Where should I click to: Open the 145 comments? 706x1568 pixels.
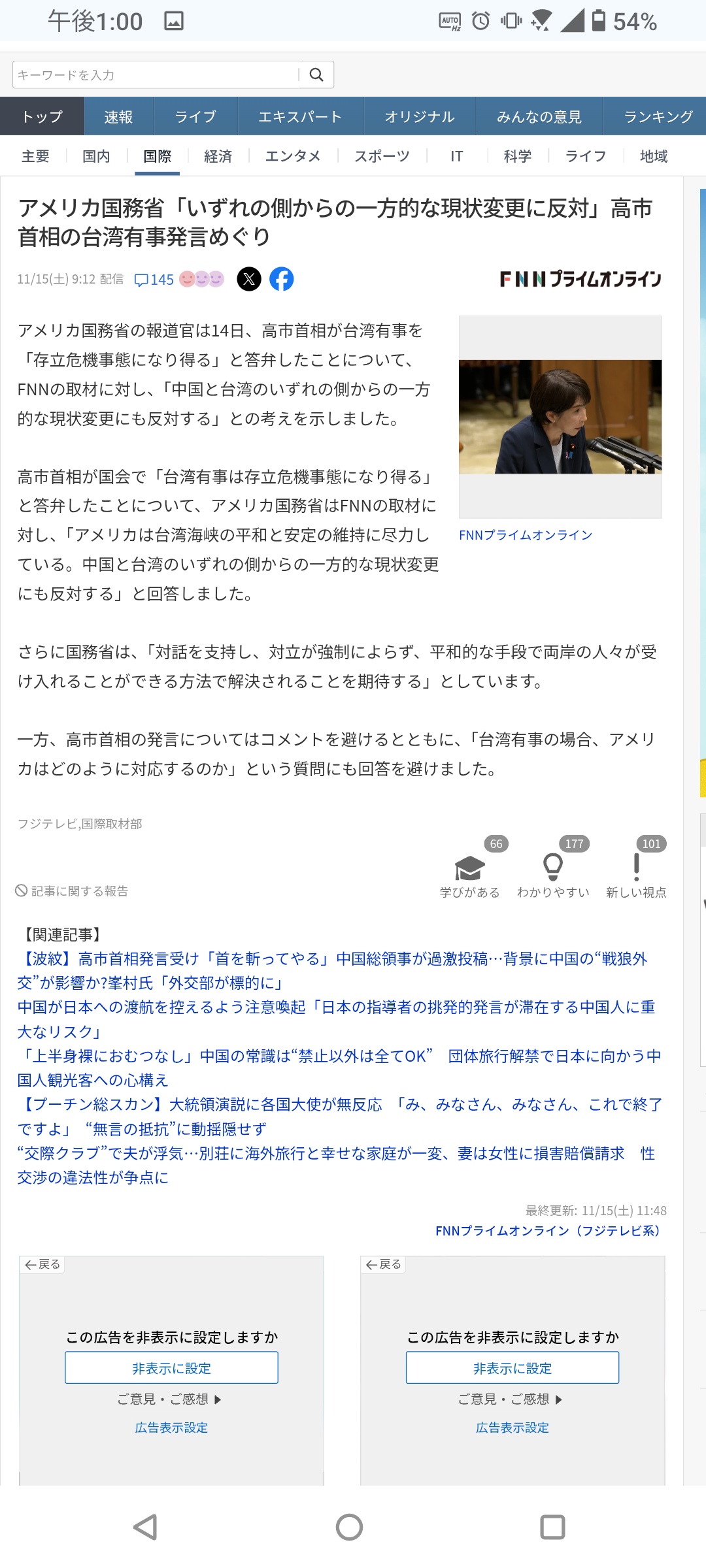[154, 280]
